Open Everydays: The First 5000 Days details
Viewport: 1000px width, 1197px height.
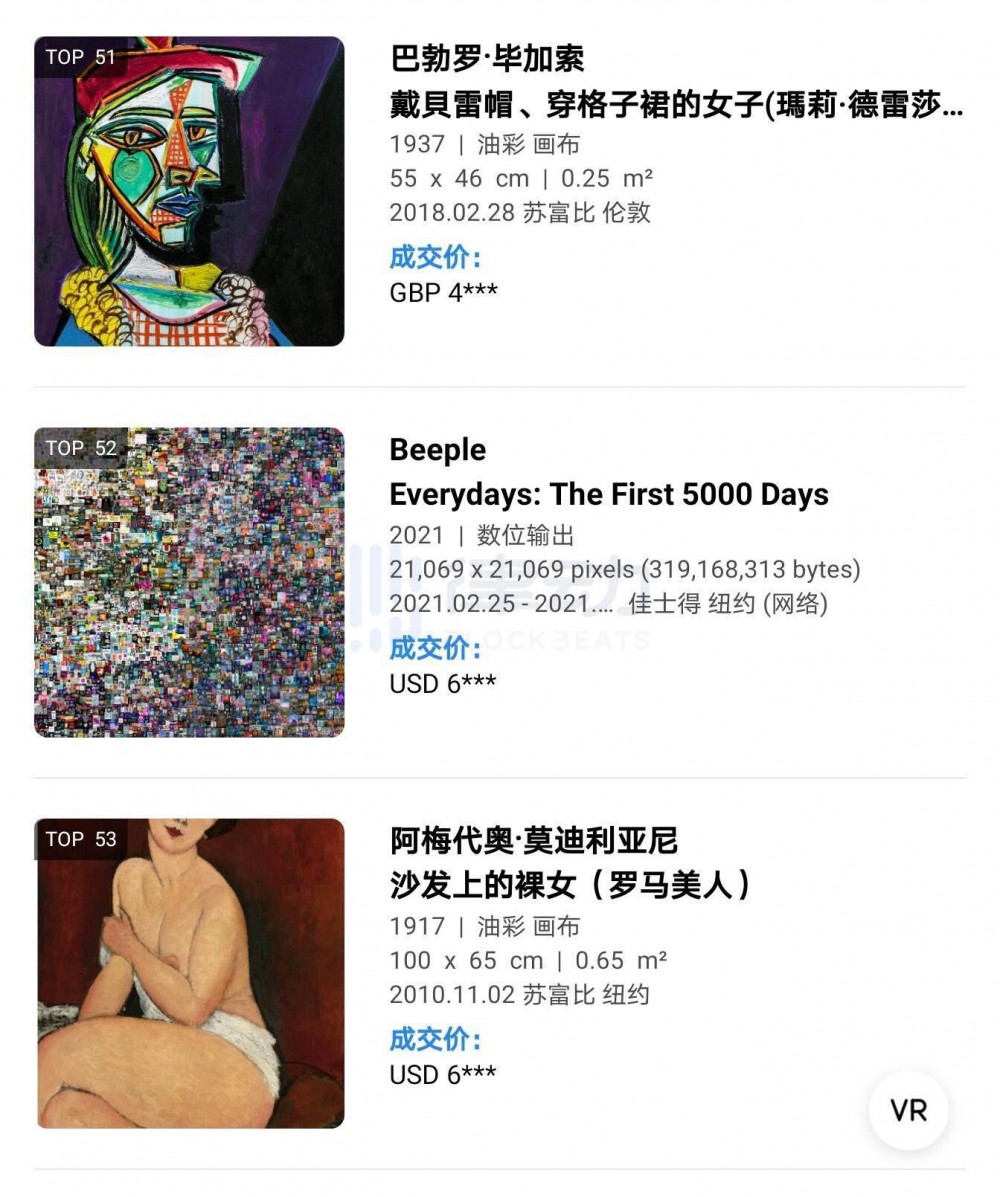pyautogui.click(x=607, y=494)
